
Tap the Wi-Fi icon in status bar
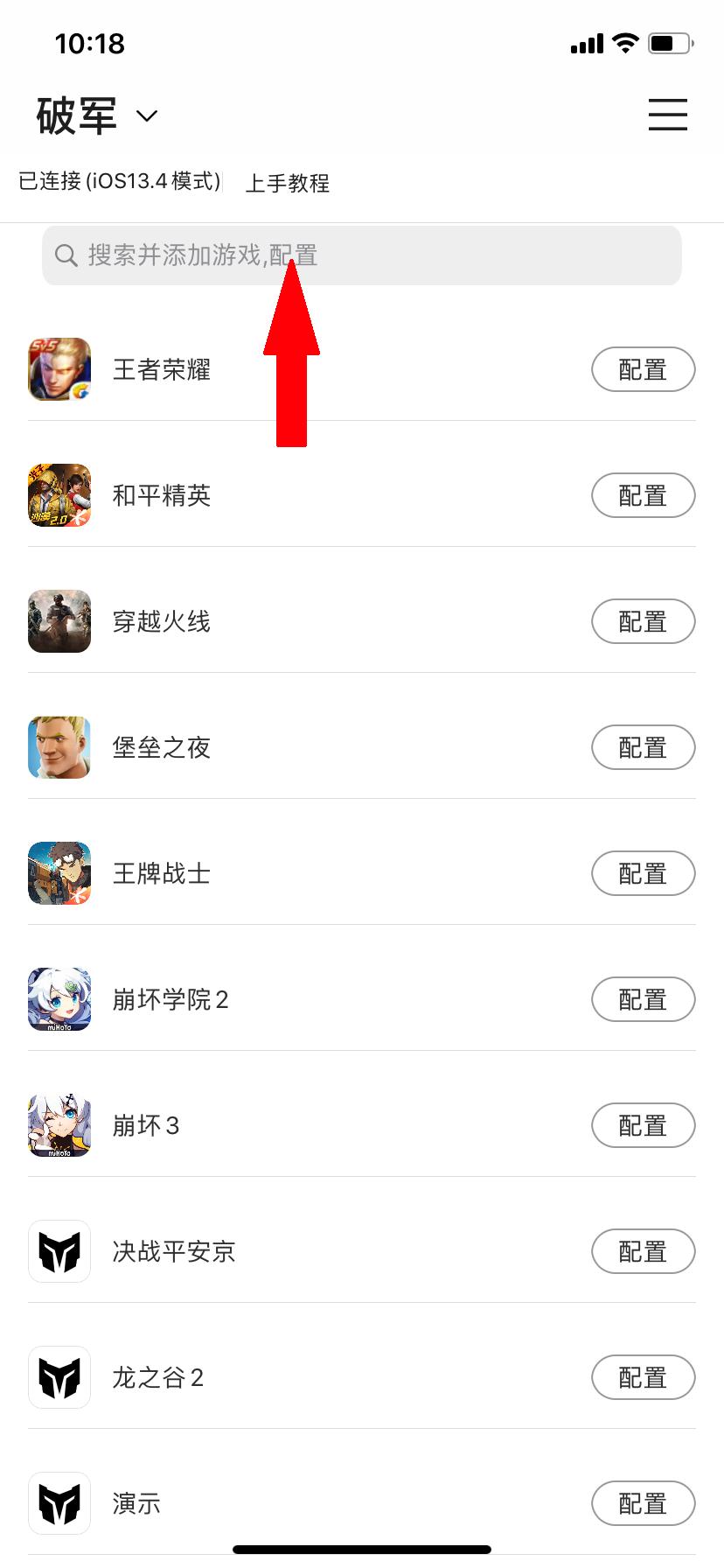(x=624, y=42)
